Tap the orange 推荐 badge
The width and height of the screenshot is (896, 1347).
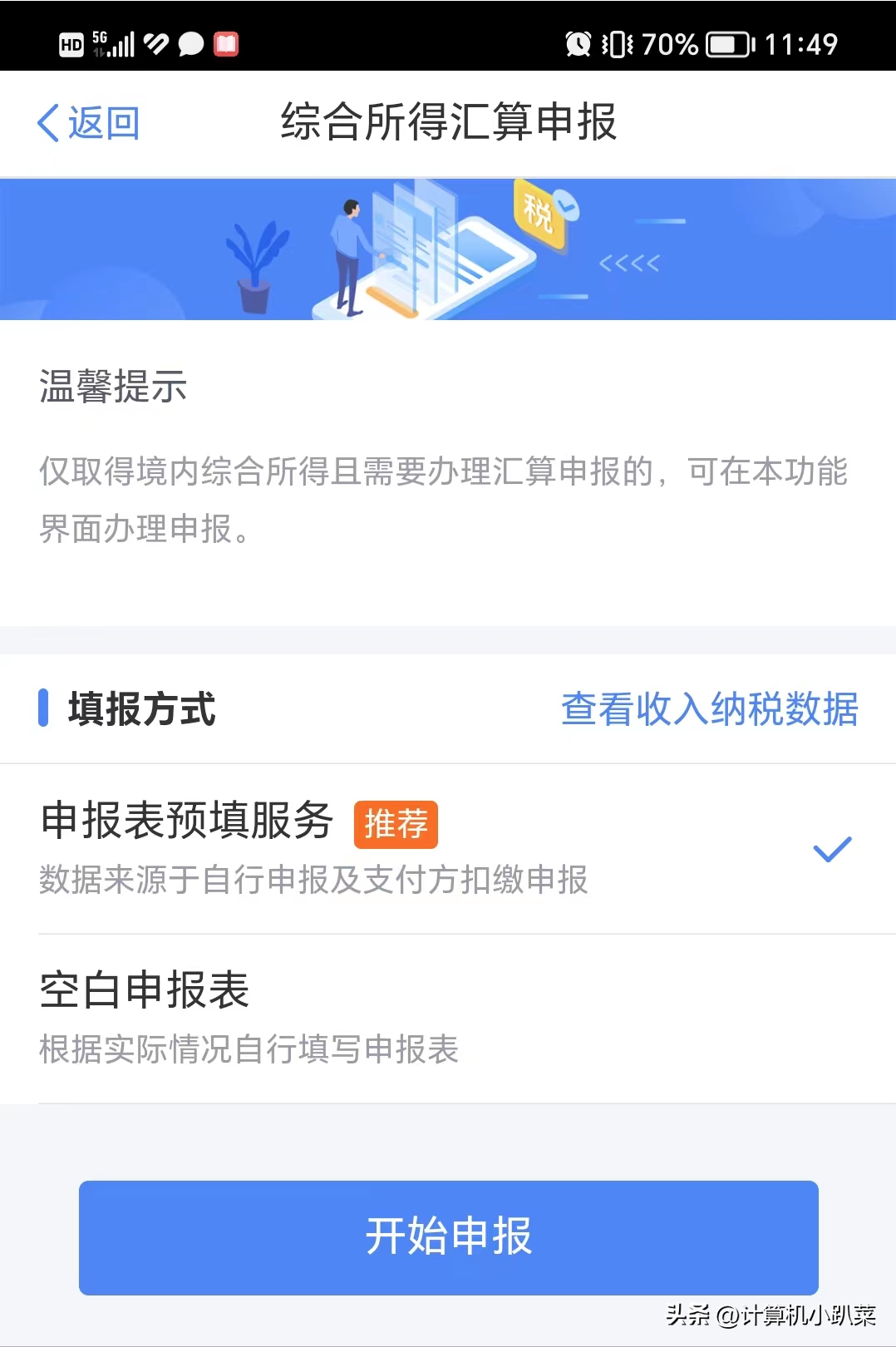coord(395,824)
